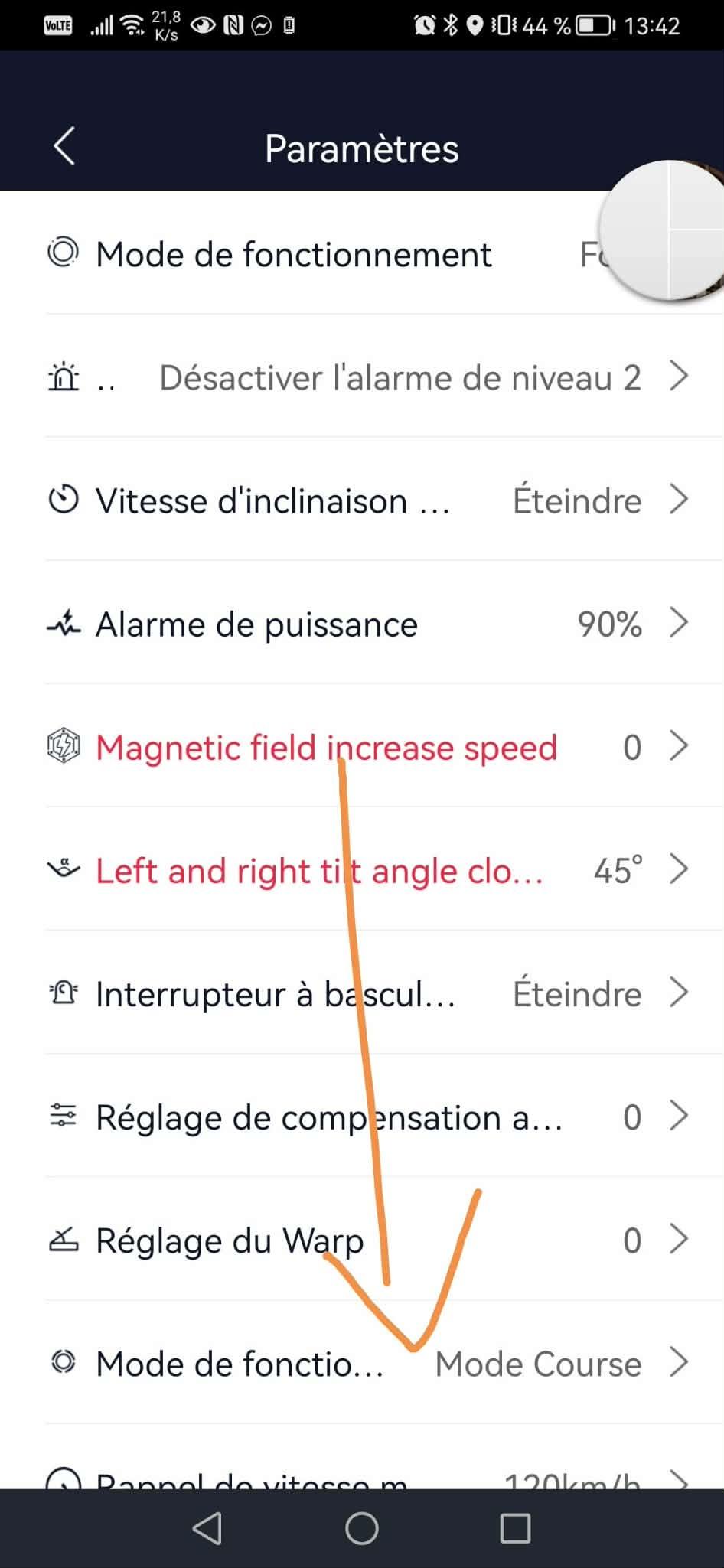Open Interrupteur à bascule setting
Viewport: 724px width, 1568px height.
[x=367, y=994]
